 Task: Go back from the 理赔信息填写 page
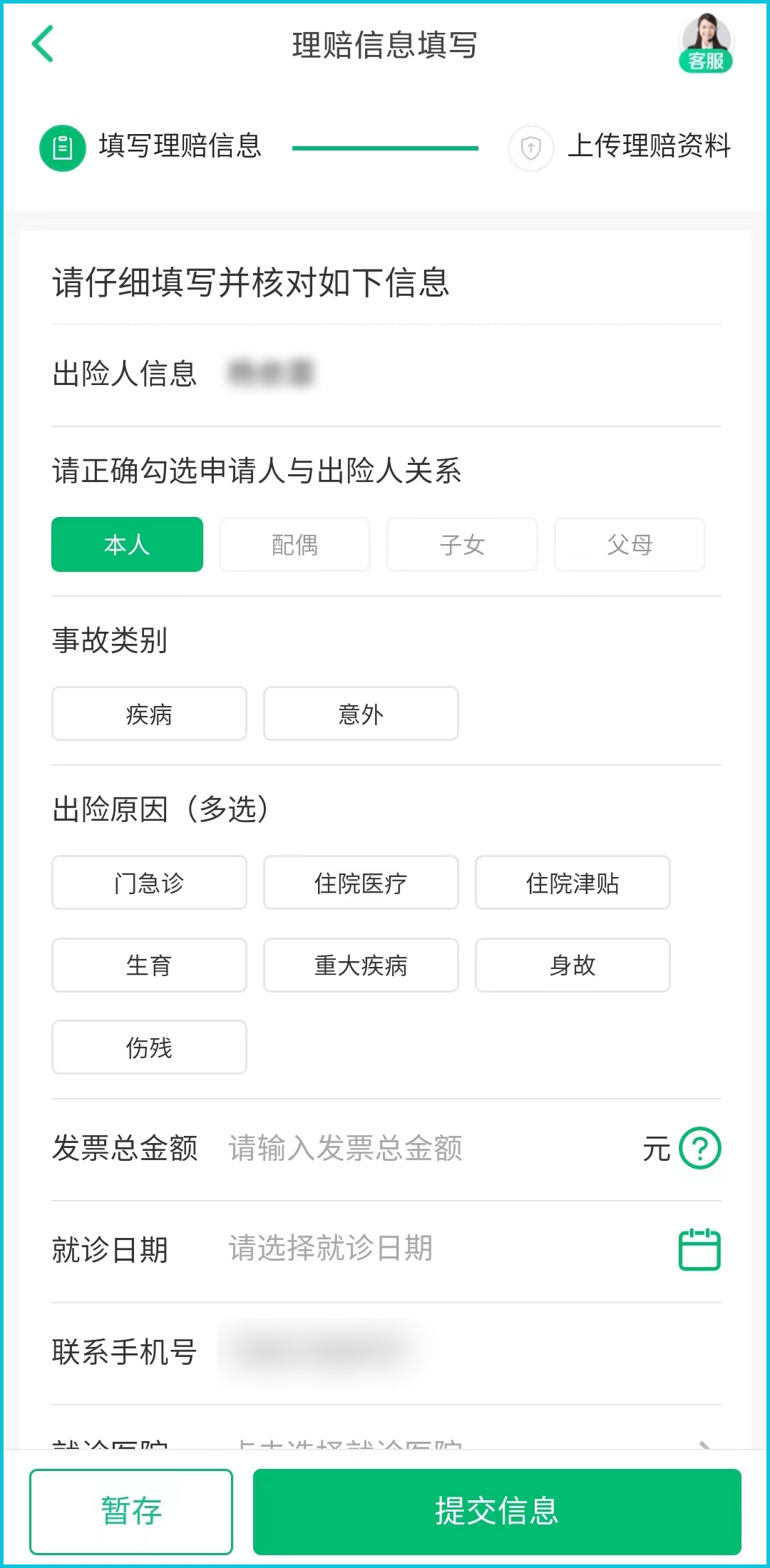[43, 44]
